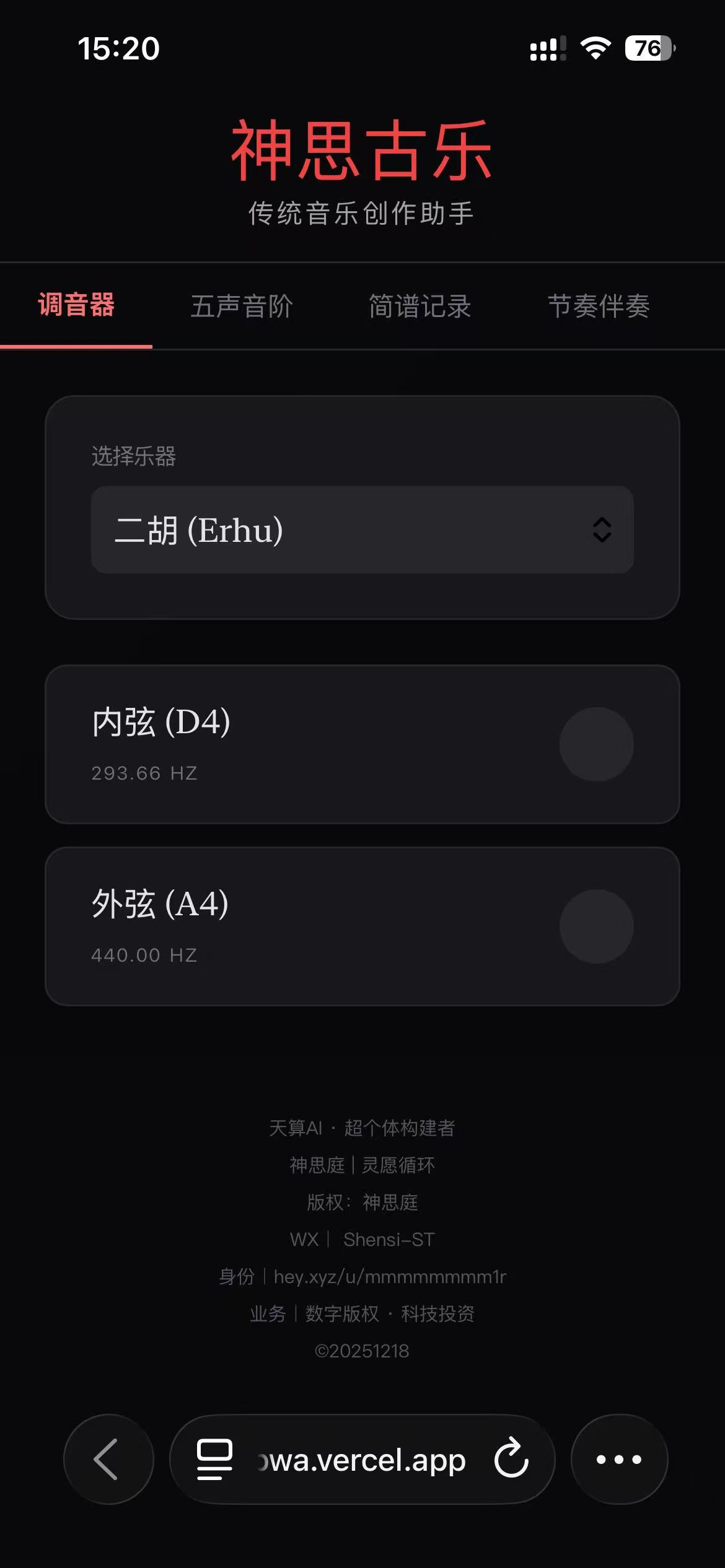This screenshot has height=1568, width=725.
Task: Expand the instrument picker to change from Erhu
Action: click(362, 530)
